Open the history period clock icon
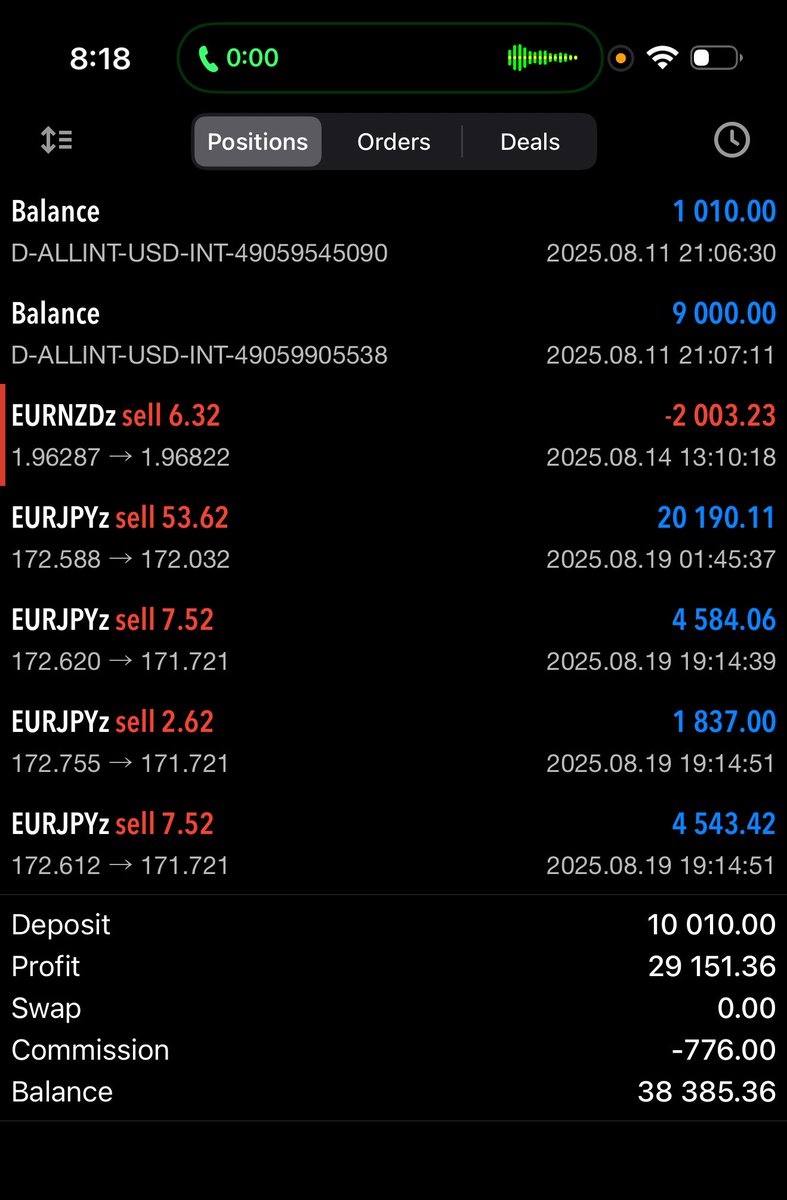Screen dimensions: 787x1200 [731, 141]
